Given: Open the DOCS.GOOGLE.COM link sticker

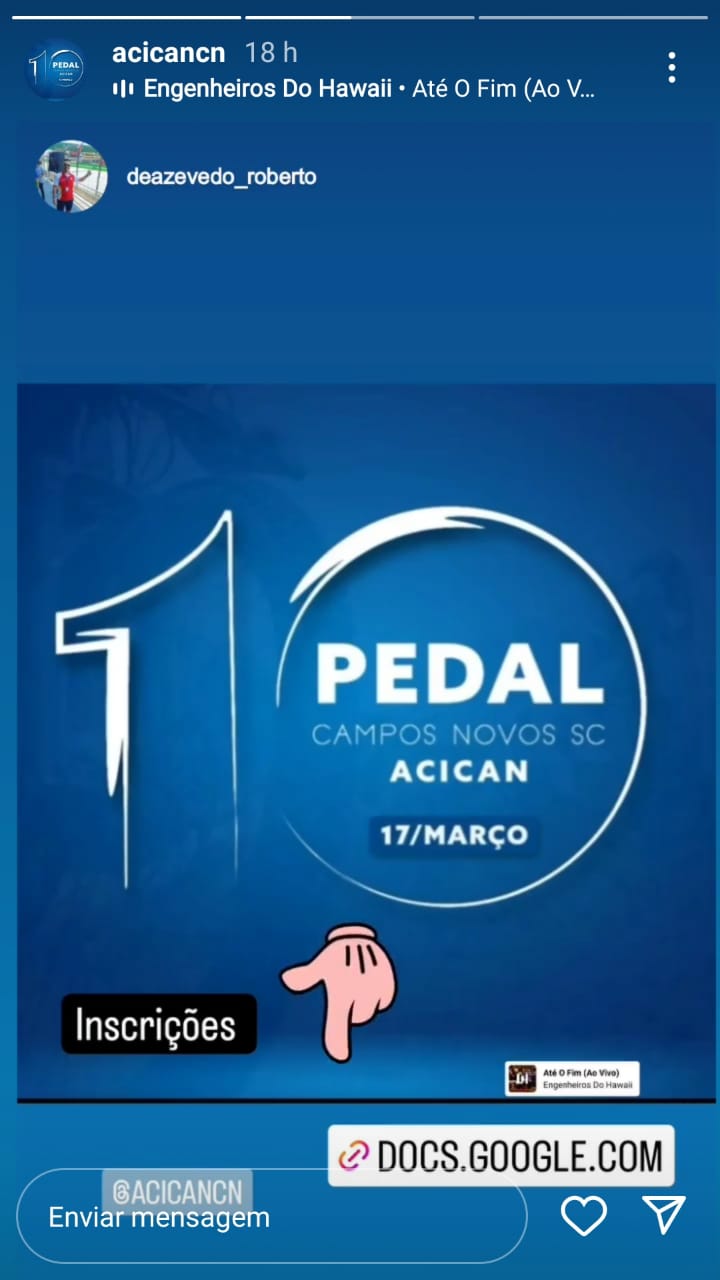Looking at the screenshot, I should [x=501, y=1156].
